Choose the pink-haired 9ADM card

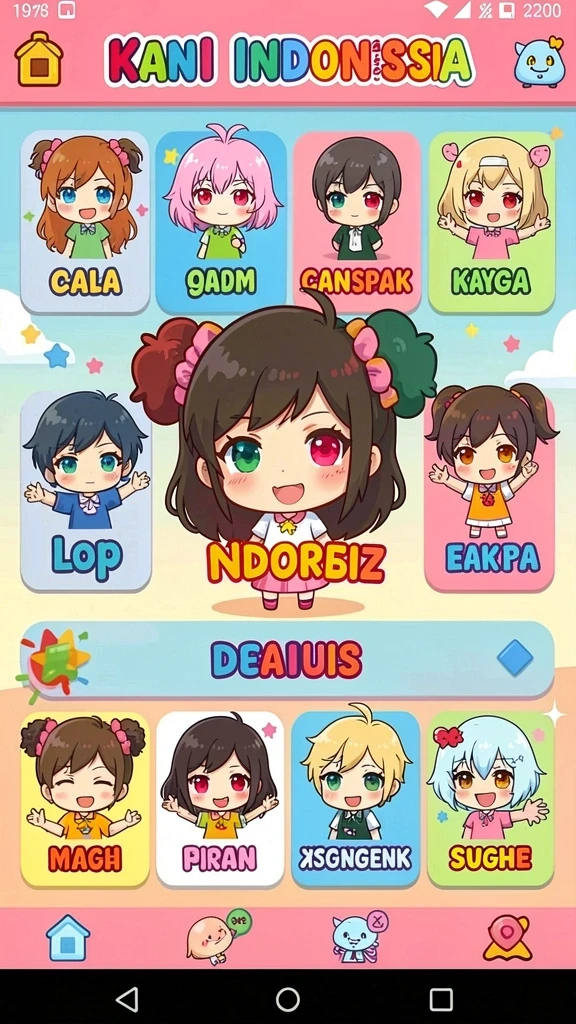(221, 222)
